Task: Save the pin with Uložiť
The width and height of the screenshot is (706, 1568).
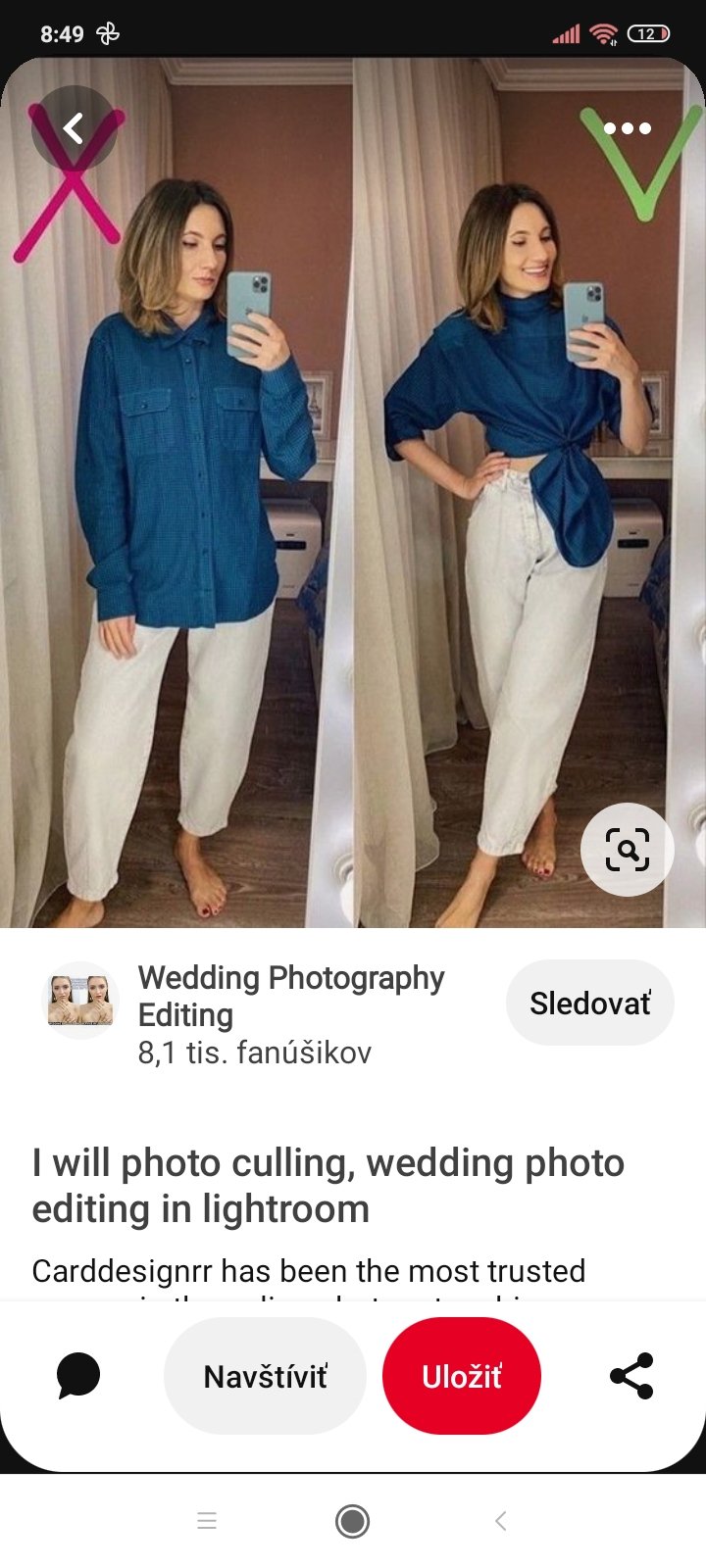Action: click(461, 1376)
